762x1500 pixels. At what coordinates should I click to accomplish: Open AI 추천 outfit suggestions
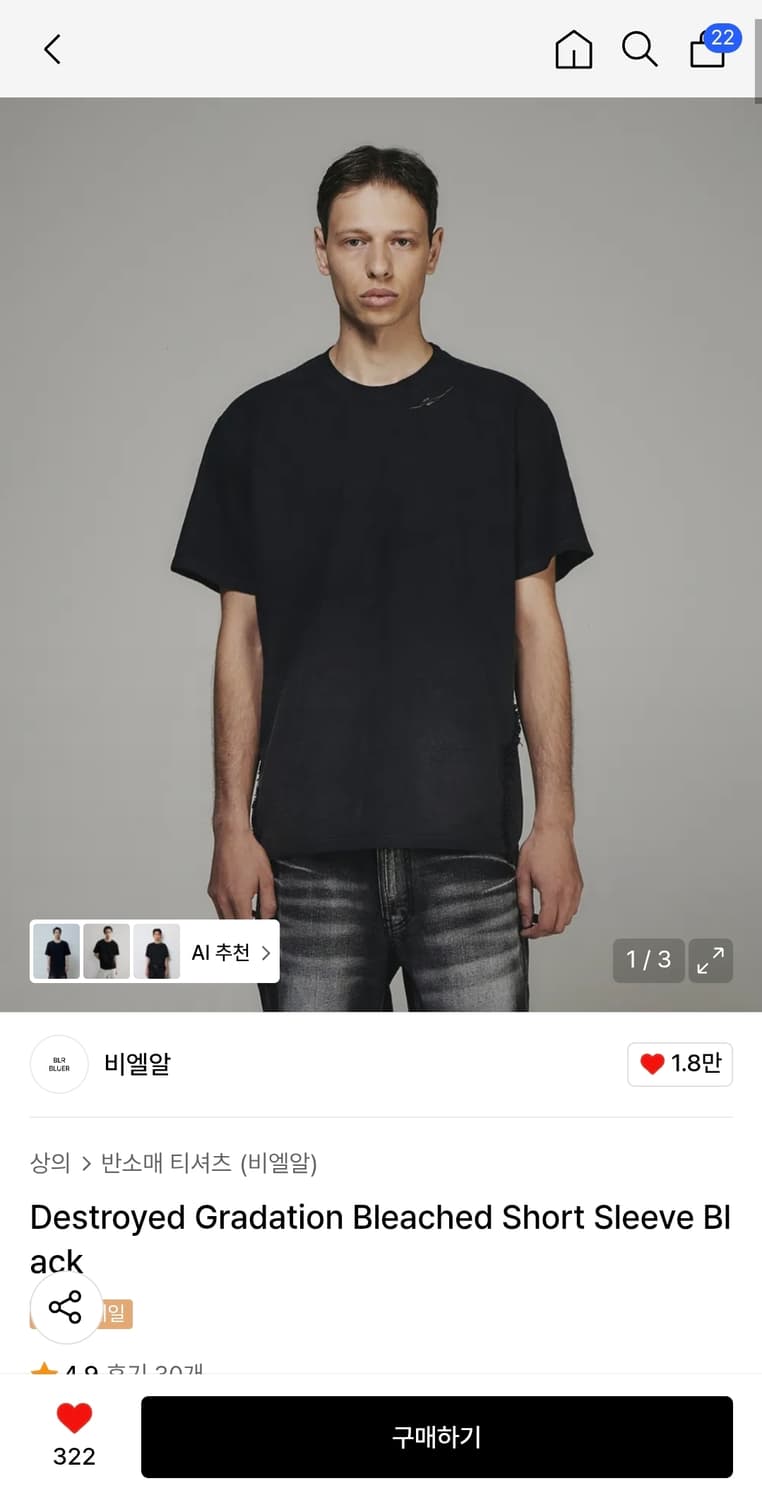230,952
